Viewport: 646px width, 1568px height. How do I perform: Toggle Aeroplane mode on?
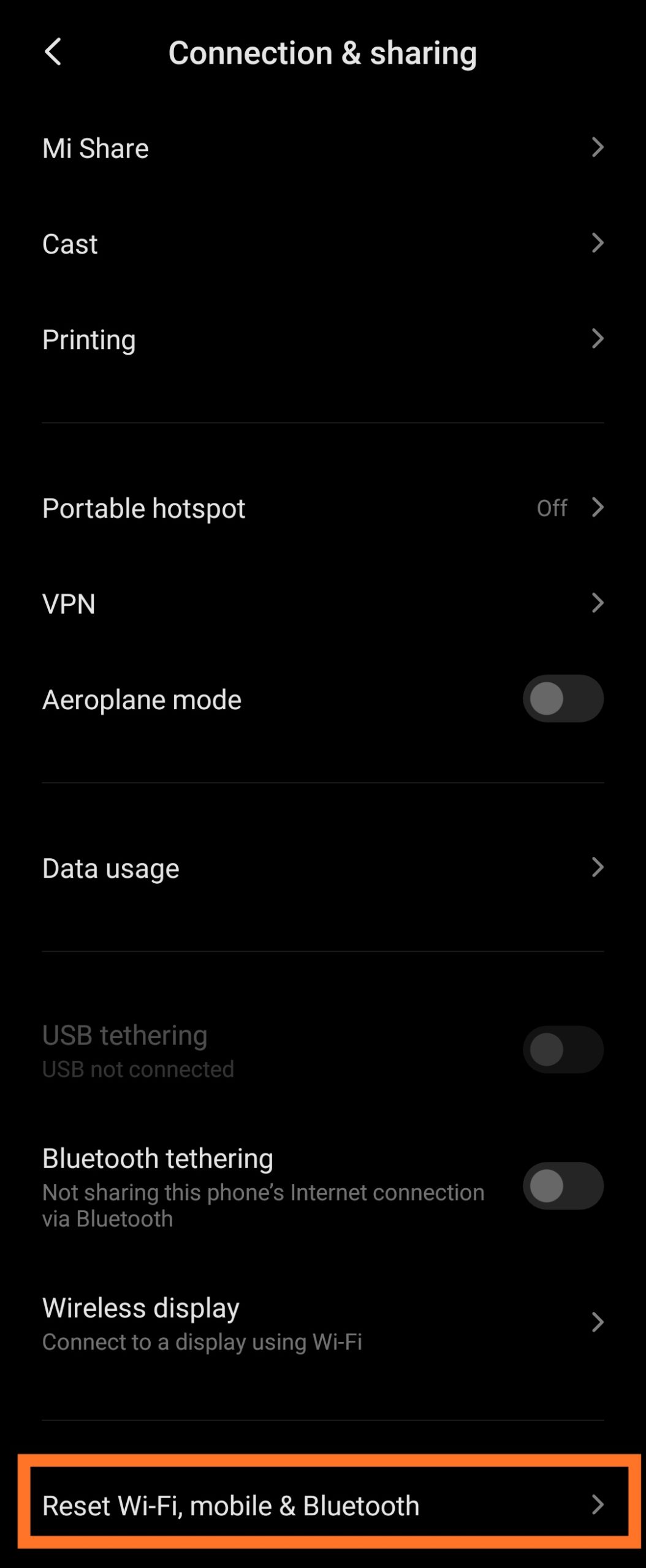point(562,698)
